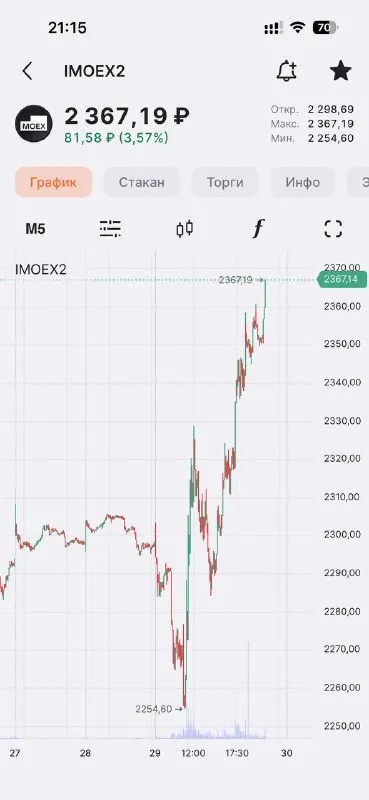Toggle the favorite star for IMOEX2
Screen dimensions: 369x800
click(340, 71)
